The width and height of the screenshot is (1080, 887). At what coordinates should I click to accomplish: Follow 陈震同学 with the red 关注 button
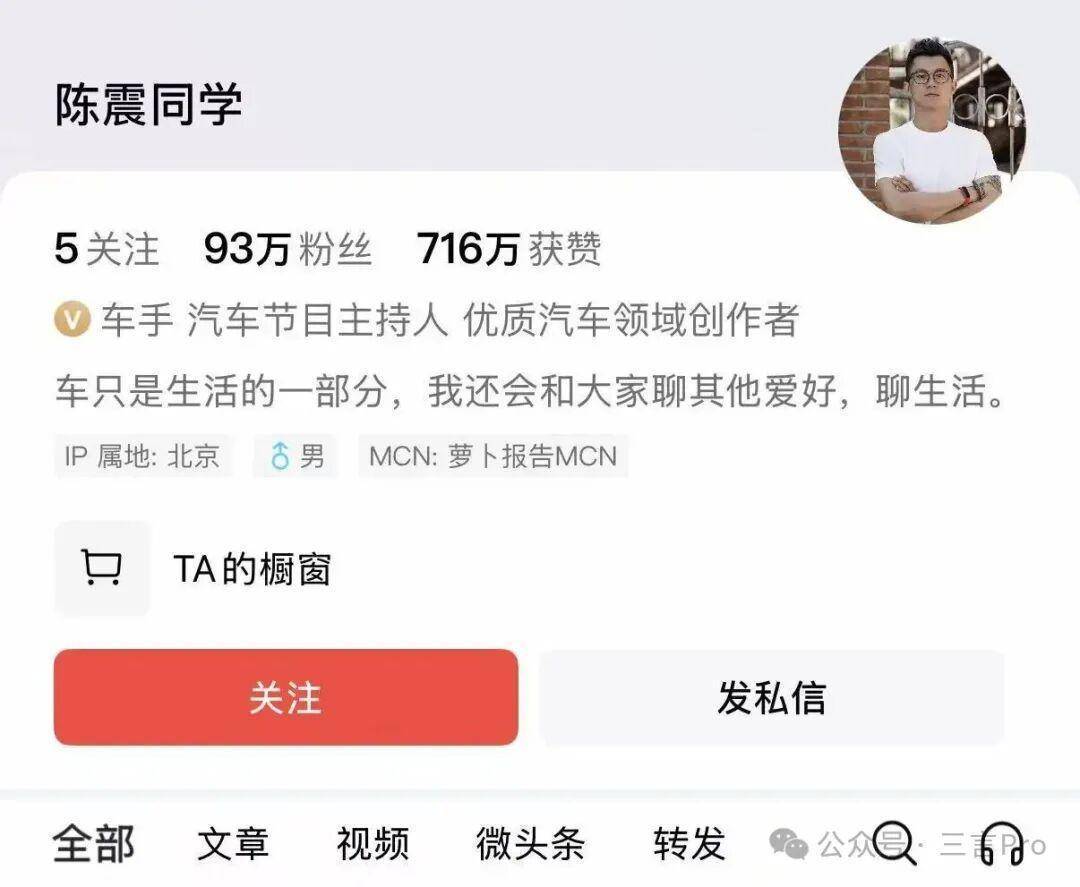(x=286, y=697)
